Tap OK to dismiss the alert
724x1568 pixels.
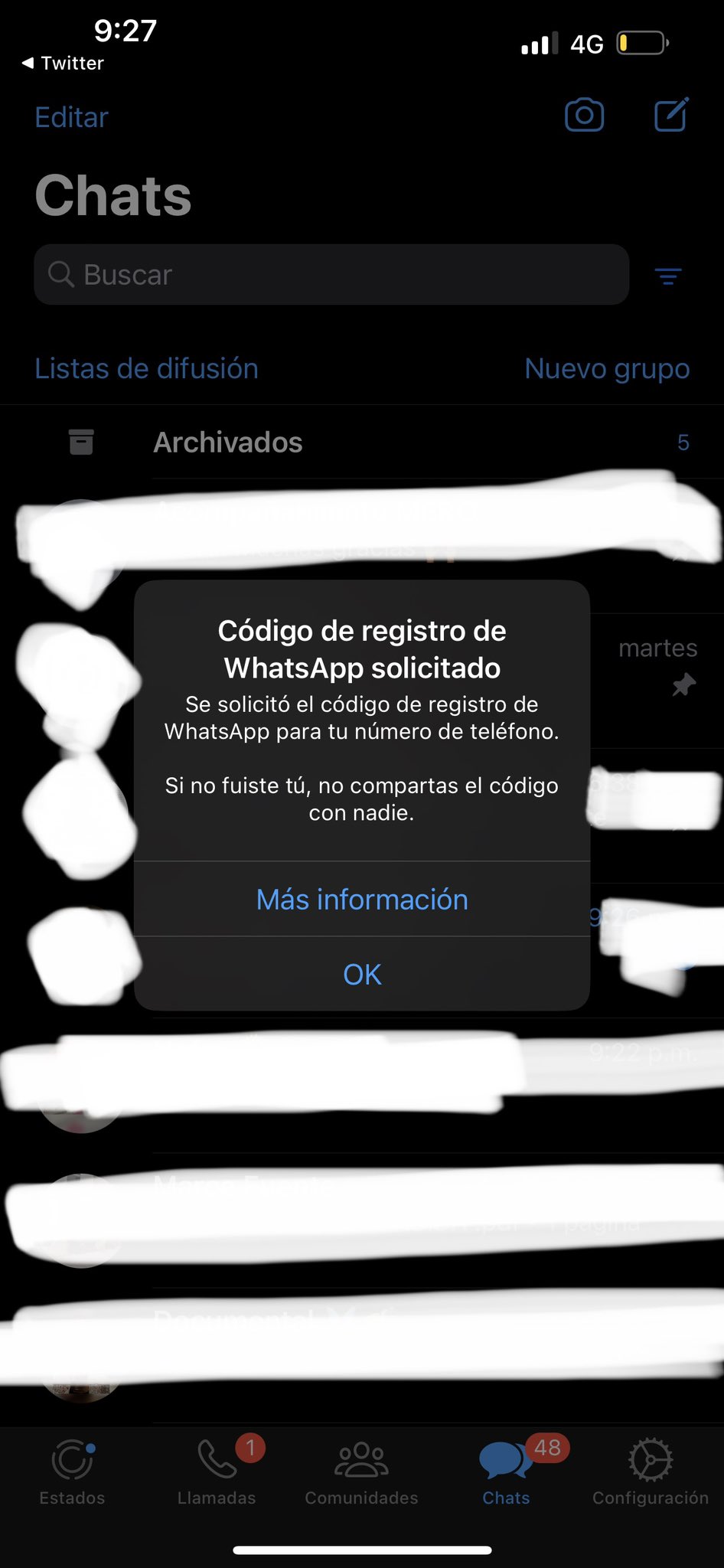pyautogui.click(x=362, y=974)
